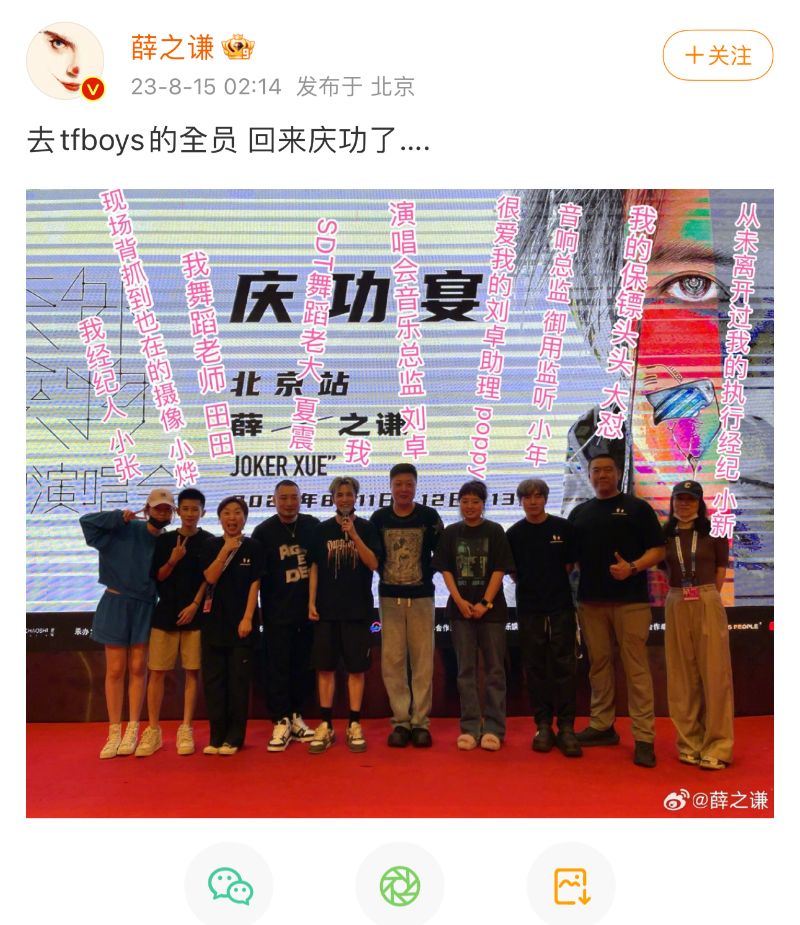Viewport: 800px width, 925px height.
Task: Share the post to WeChat
Action: click(230, 886)
